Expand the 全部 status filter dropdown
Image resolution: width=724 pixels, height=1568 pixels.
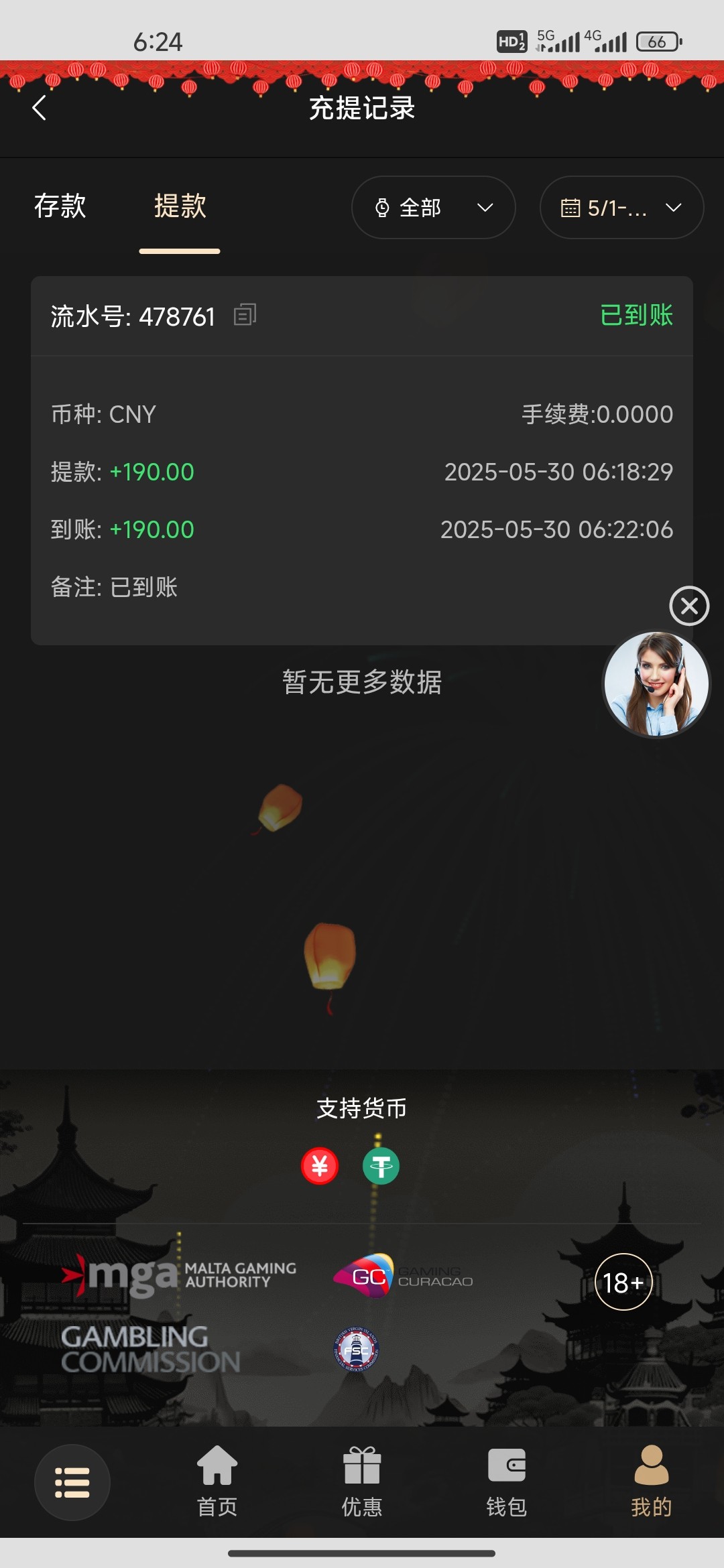pyautogui.click(x=433, y=208)
